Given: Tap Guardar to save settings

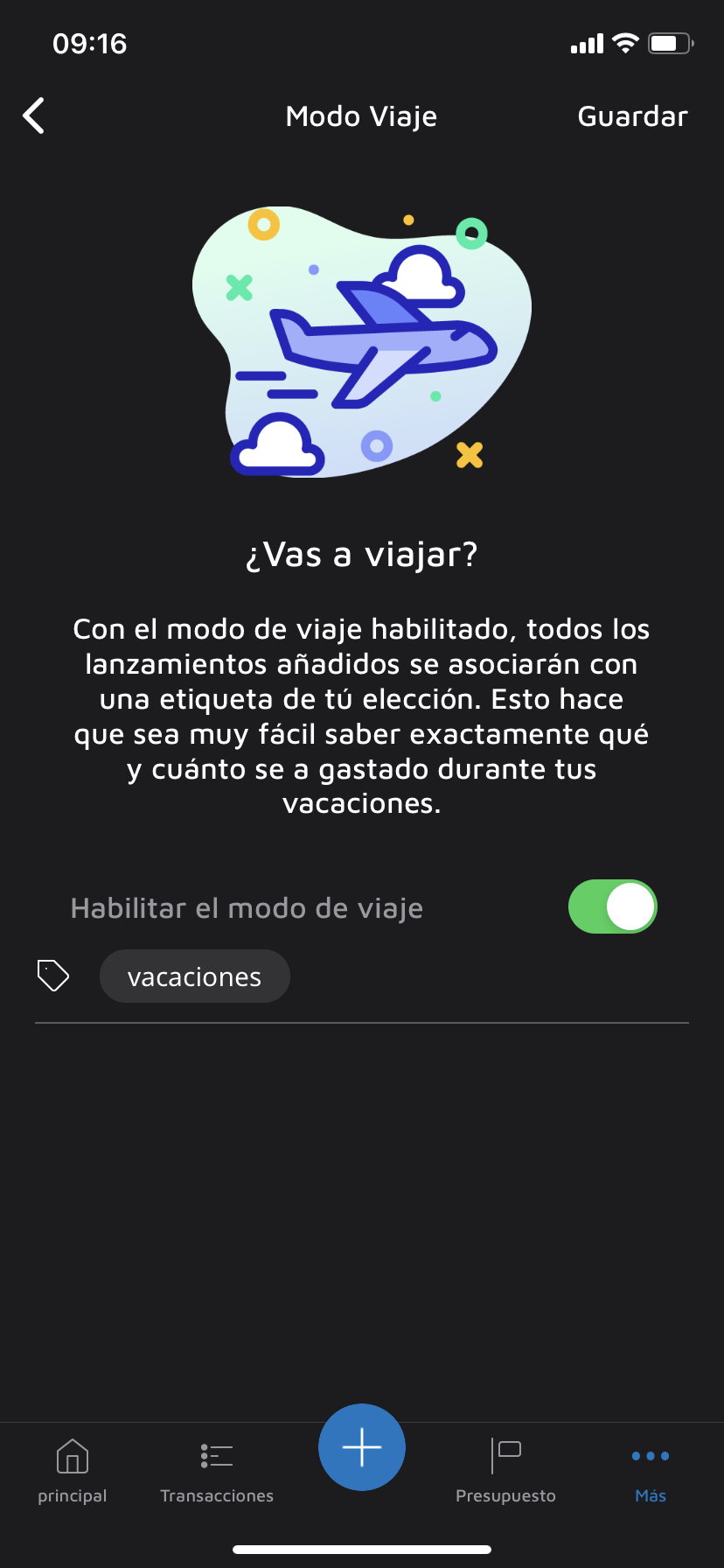Looking at the screenshot, I should click(x=632, y=116).
